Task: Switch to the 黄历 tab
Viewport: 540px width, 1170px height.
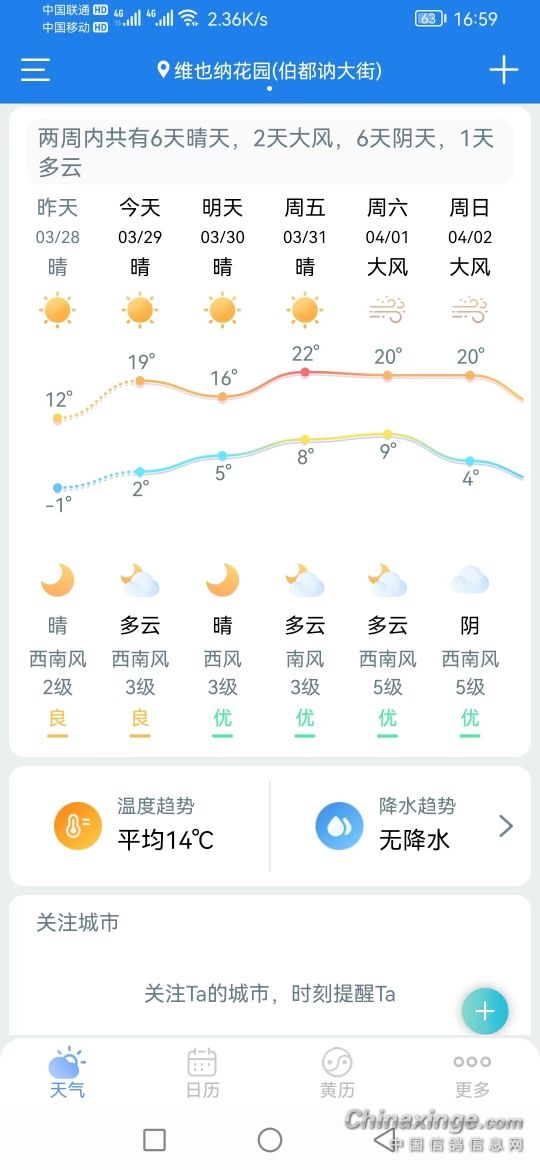Action: pyautogui.click(x=337, y=1073)
